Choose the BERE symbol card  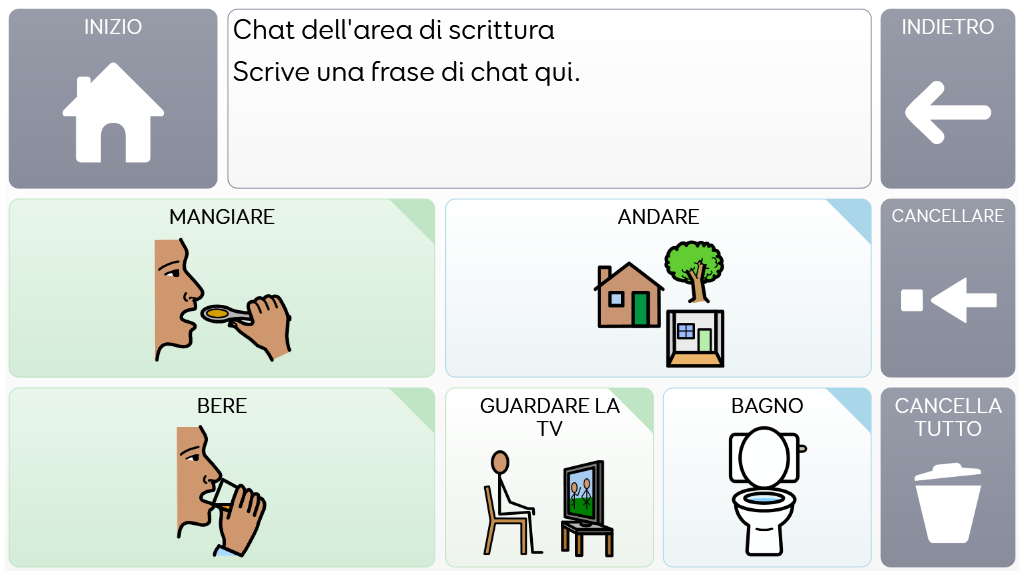point(222,477)
